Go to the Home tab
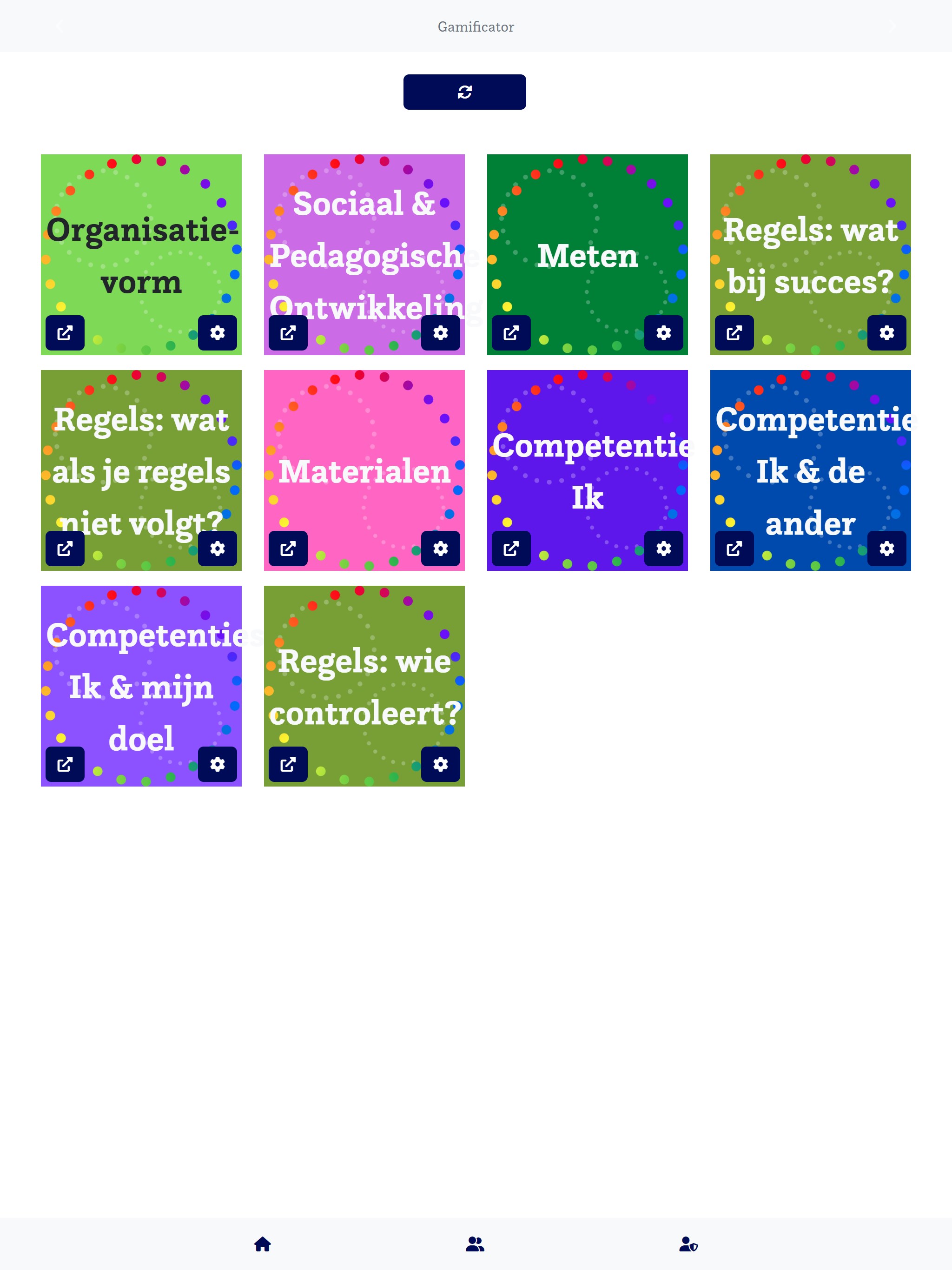This screenshot has height=1270, width=952. pos(262,1244)
